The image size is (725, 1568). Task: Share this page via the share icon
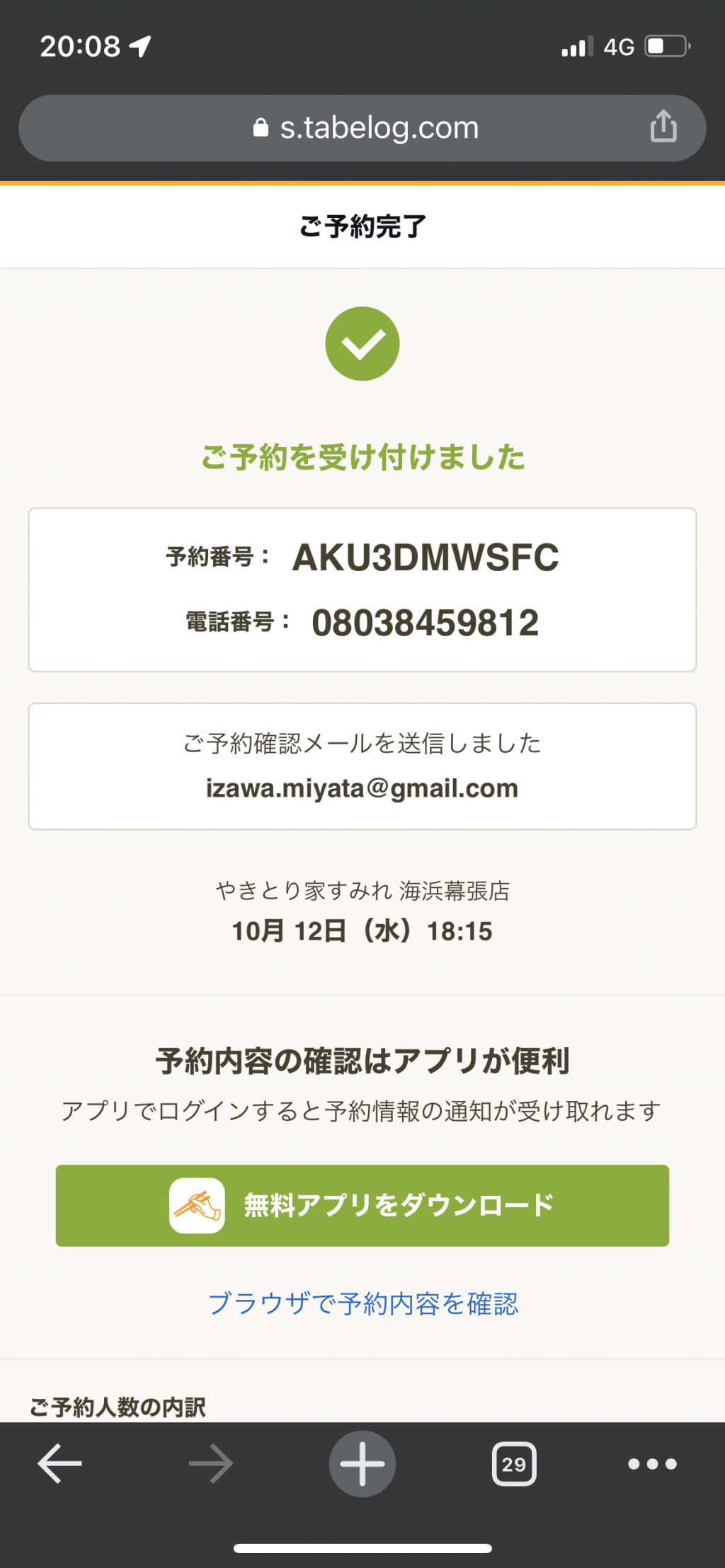(x=663, y=127)
